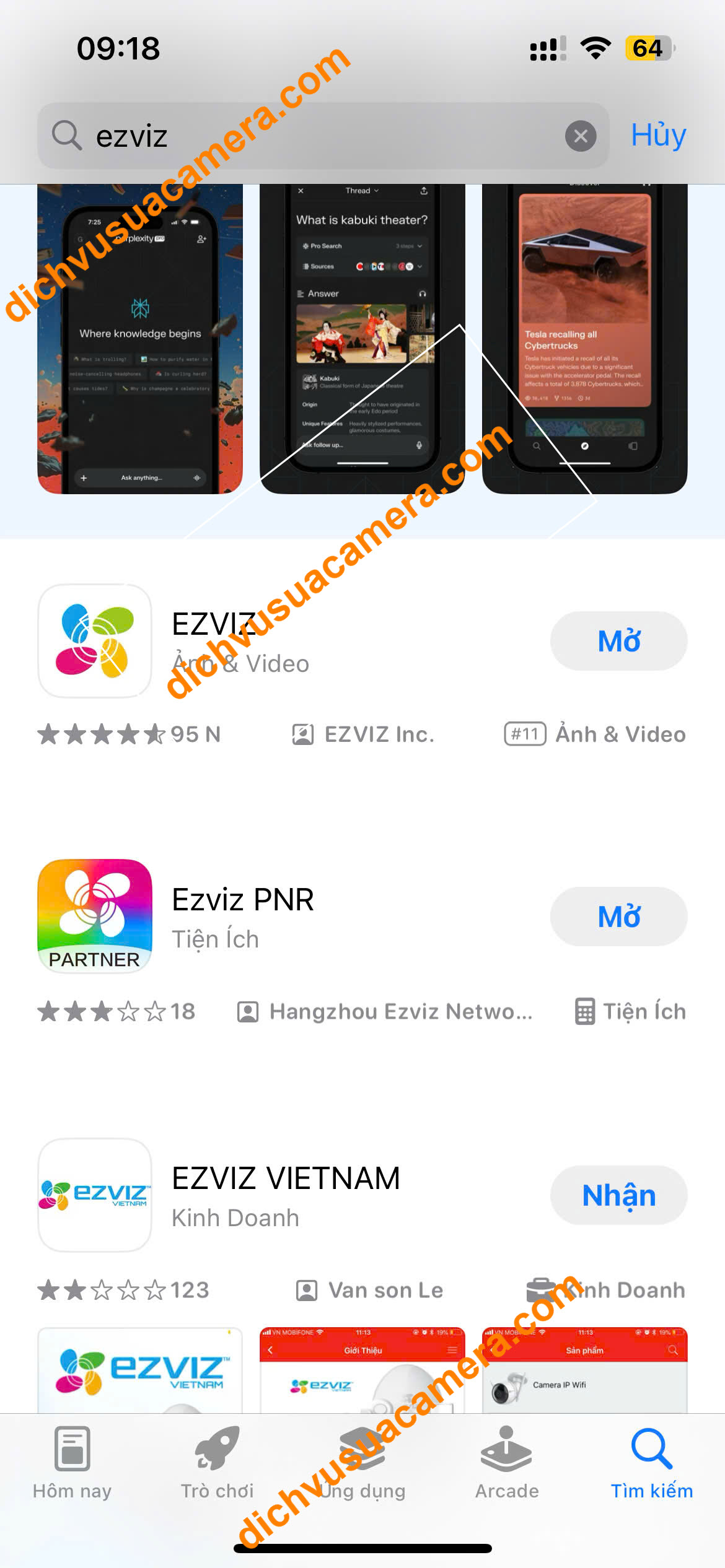
Task: View the EZVIZ Ảnh & Video app listing
Action: click(96, 641)
